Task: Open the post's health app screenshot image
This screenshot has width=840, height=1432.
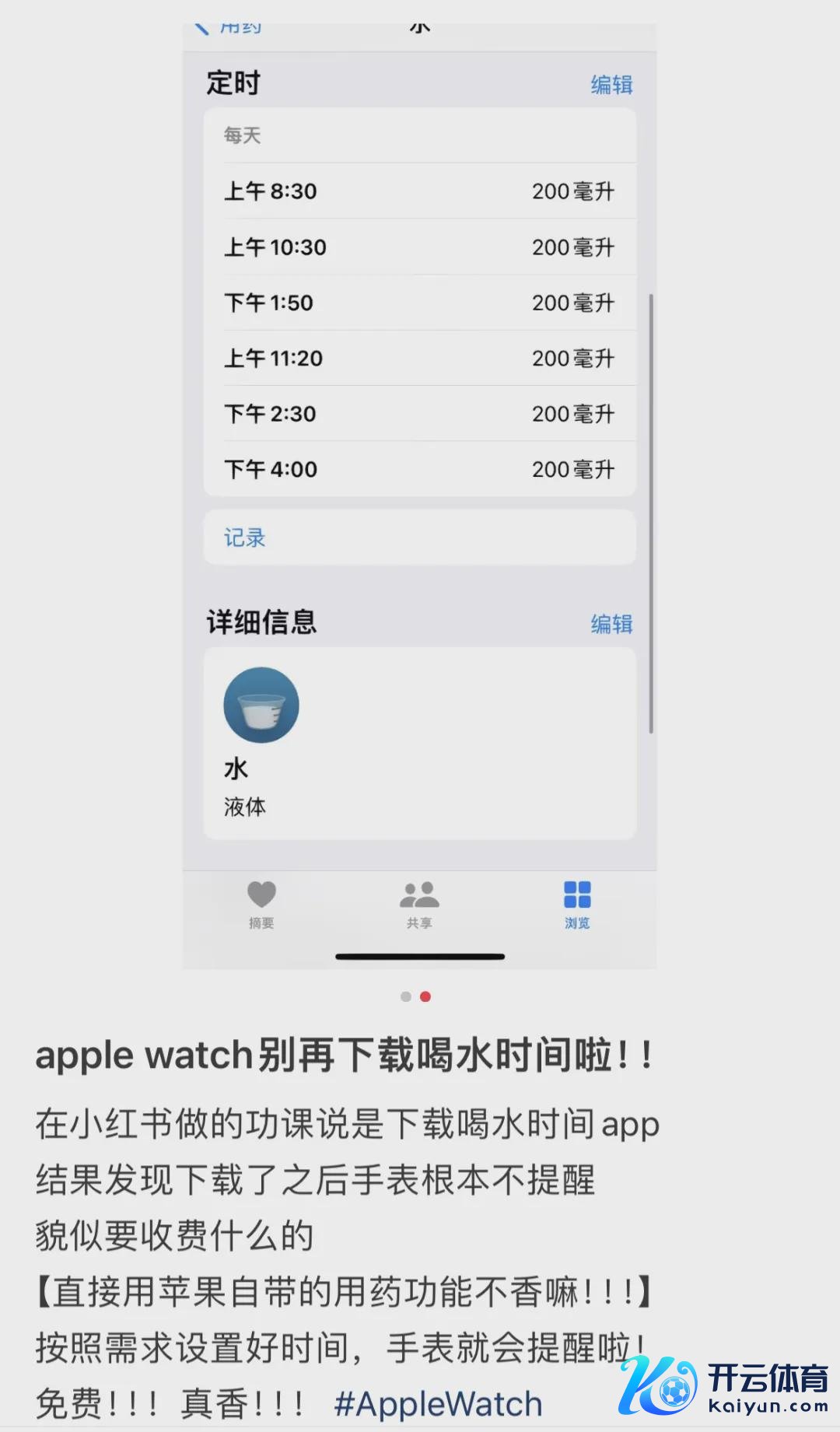Action: tap(419, 498)
